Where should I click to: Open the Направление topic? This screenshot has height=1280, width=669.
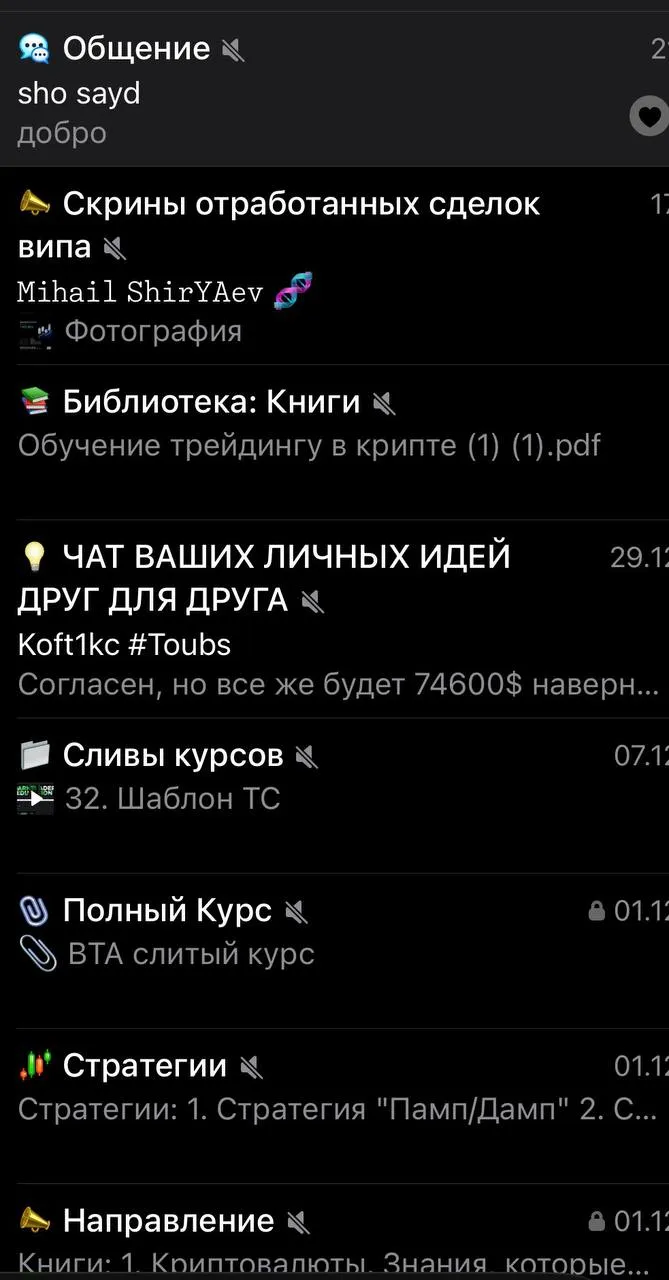(x=300, y=1235)
